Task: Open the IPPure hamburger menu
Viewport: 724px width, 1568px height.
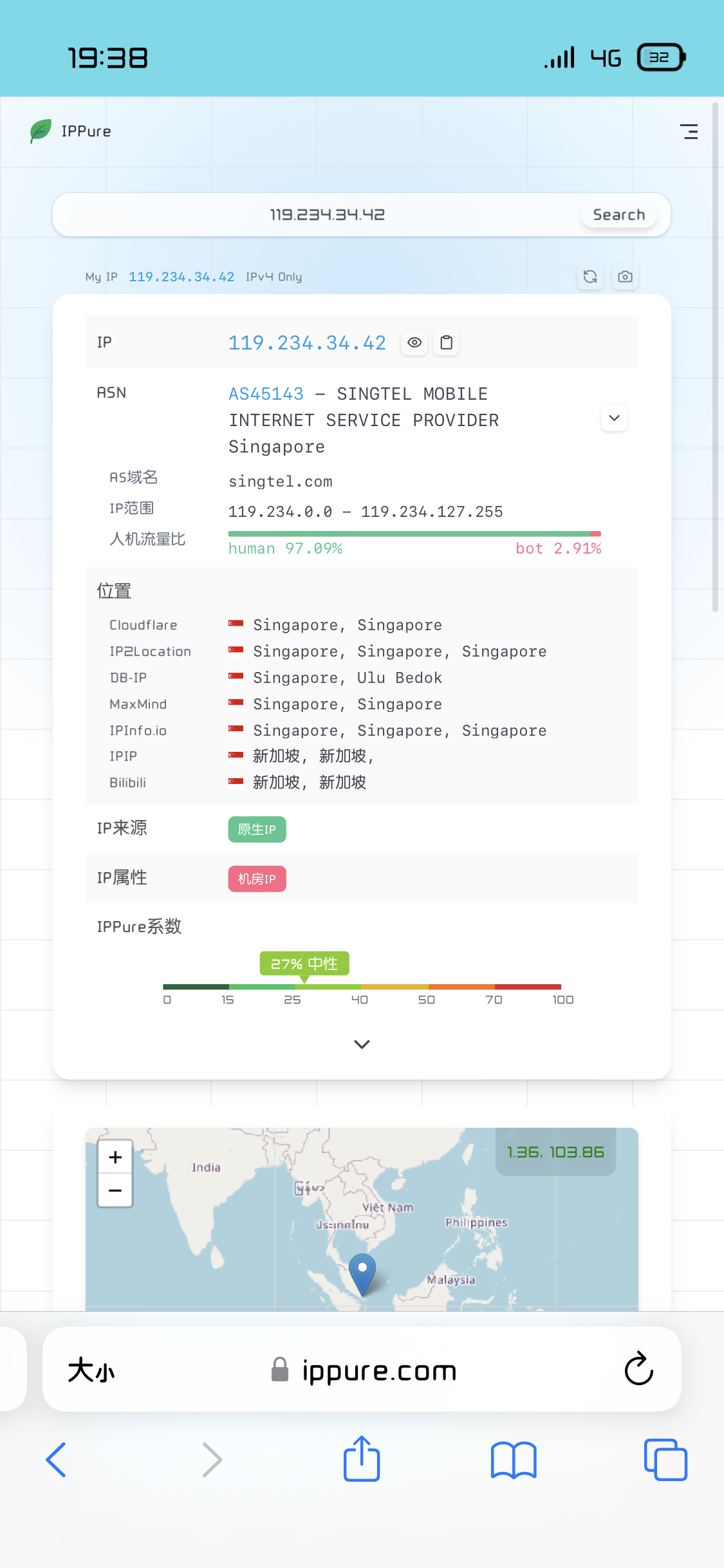Action: pyautogui.click(x=689, y=131)
